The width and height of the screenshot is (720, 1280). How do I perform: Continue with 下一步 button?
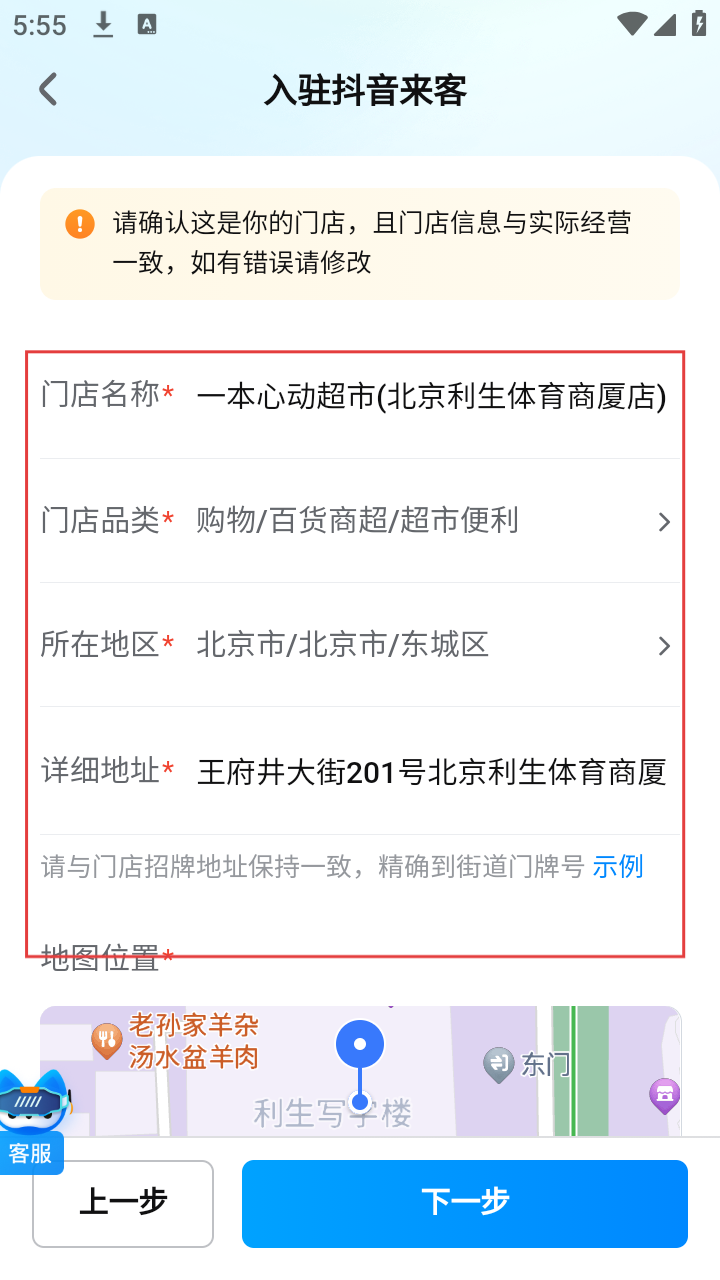pos(464,1203)
